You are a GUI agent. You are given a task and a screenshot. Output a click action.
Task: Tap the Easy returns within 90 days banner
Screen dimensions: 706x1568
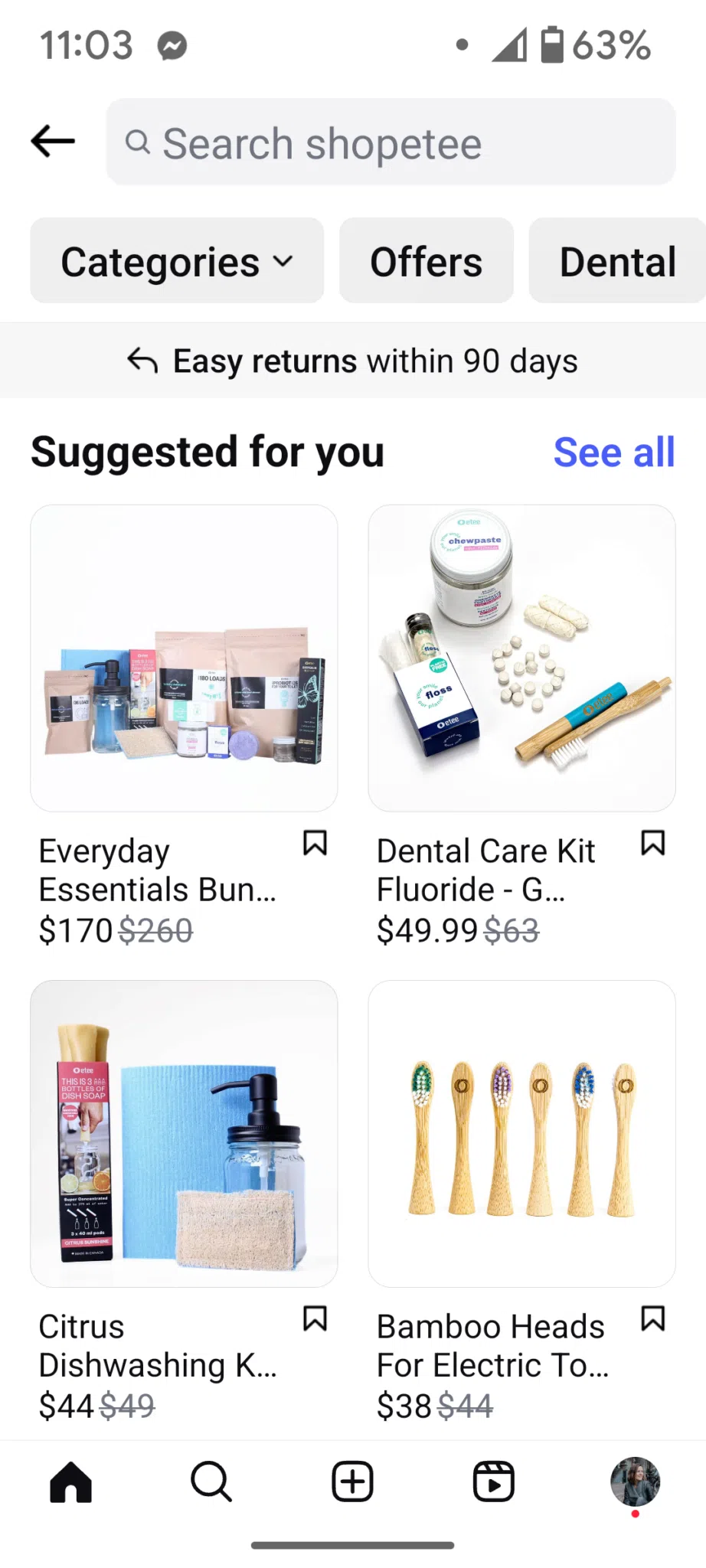click(x=353, y=360)
